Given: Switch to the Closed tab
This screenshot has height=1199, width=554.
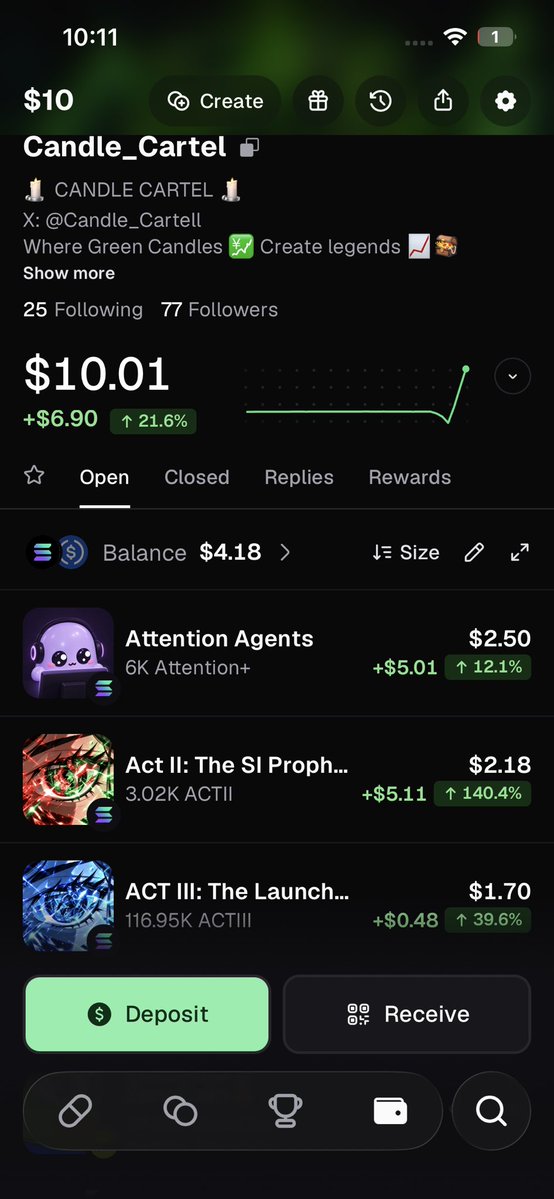Looking at the screenshot, I should (x=197, y=477).
